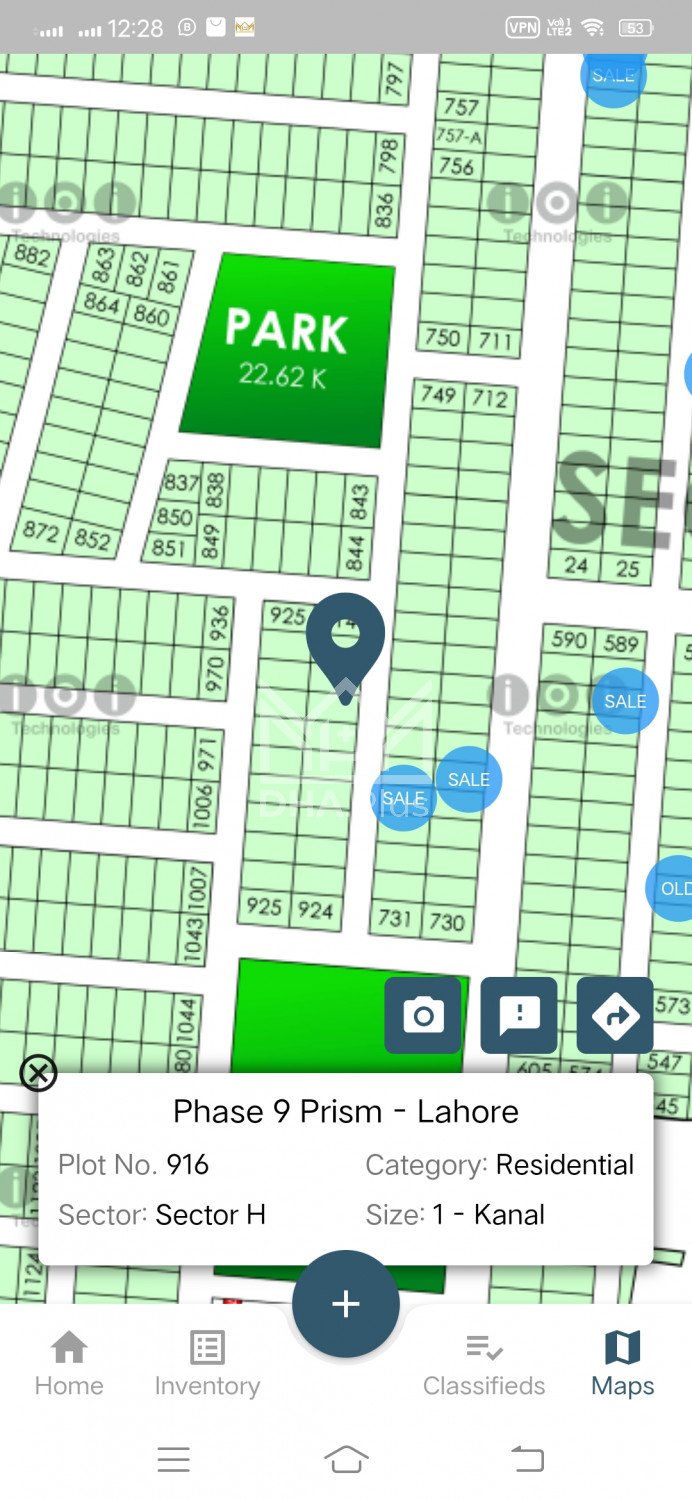Tap the system home button

346,1460
